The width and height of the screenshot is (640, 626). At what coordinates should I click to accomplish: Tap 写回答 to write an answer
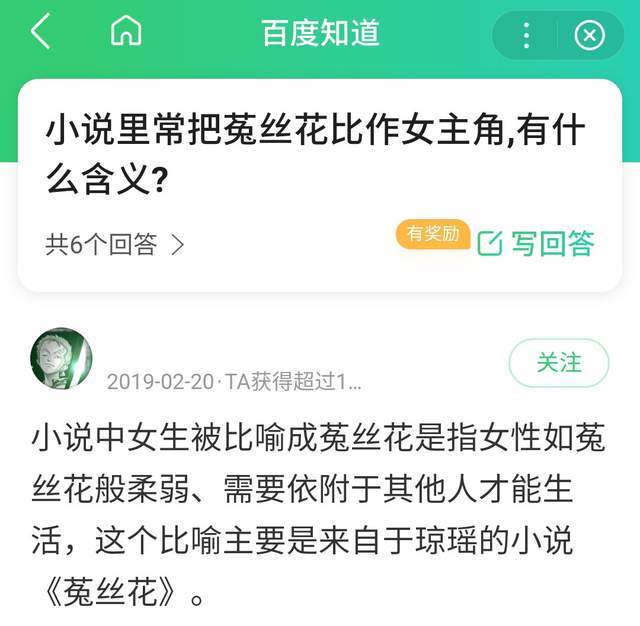pyautogui.click(x=536, y=243)
